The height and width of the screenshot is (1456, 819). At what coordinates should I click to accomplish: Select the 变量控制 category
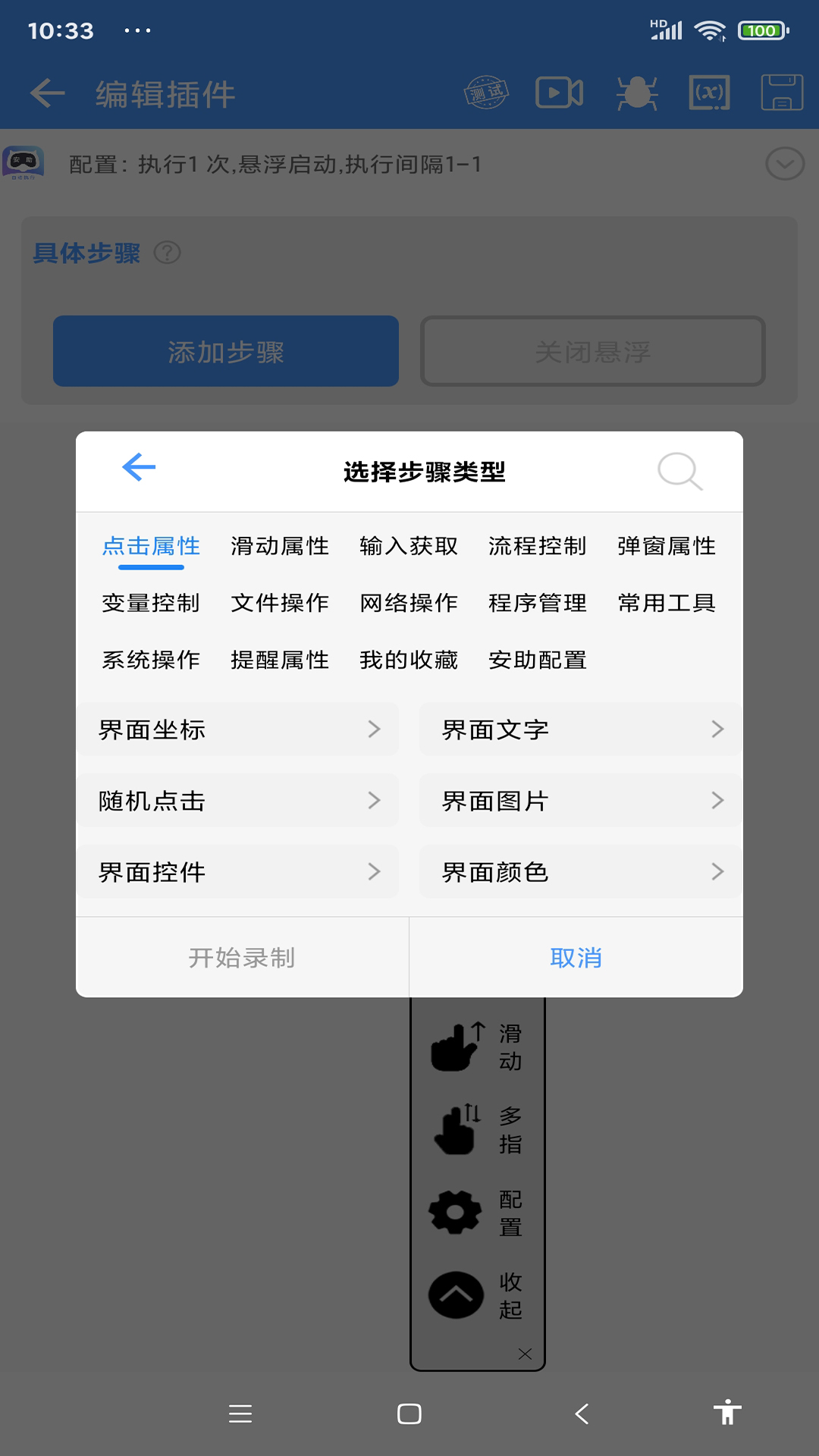151,603
